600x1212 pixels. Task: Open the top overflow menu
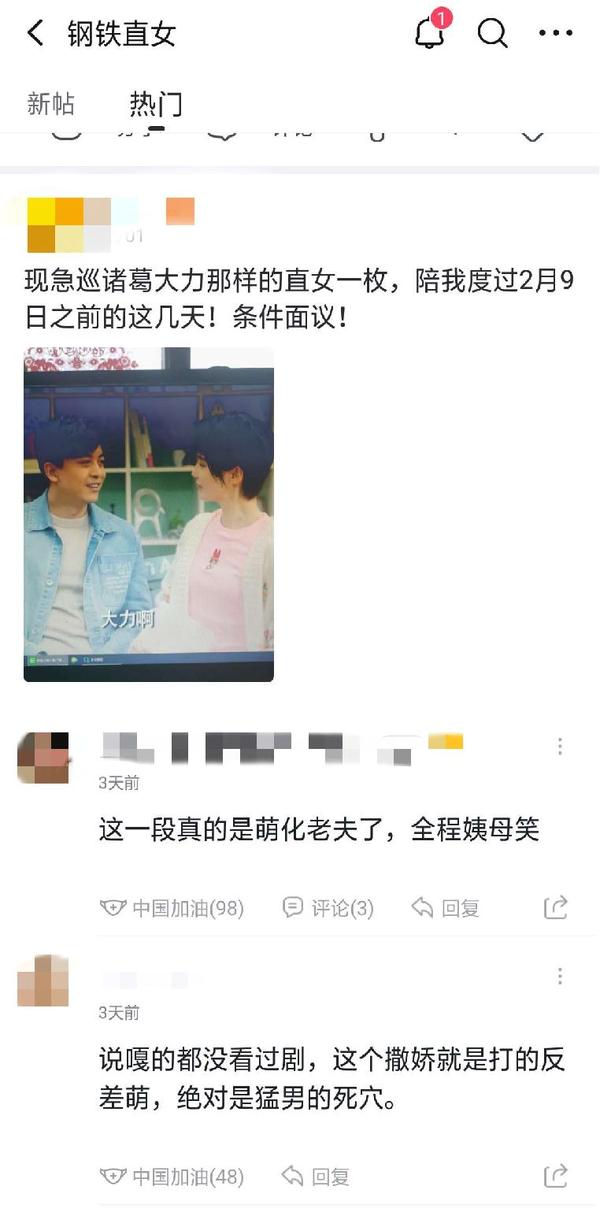(x=556, y=34)
